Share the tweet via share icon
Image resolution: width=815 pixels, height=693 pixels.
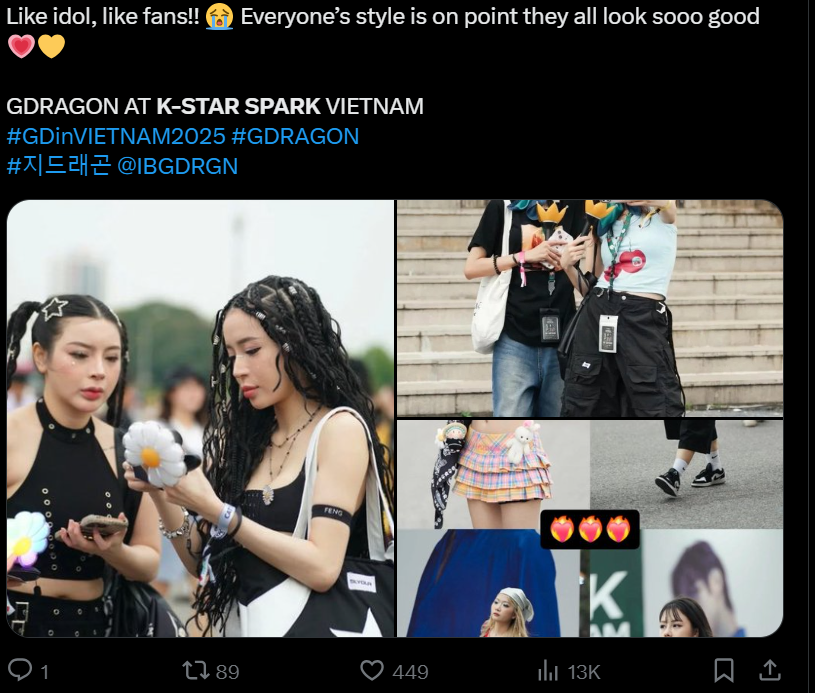pos(770,669)
